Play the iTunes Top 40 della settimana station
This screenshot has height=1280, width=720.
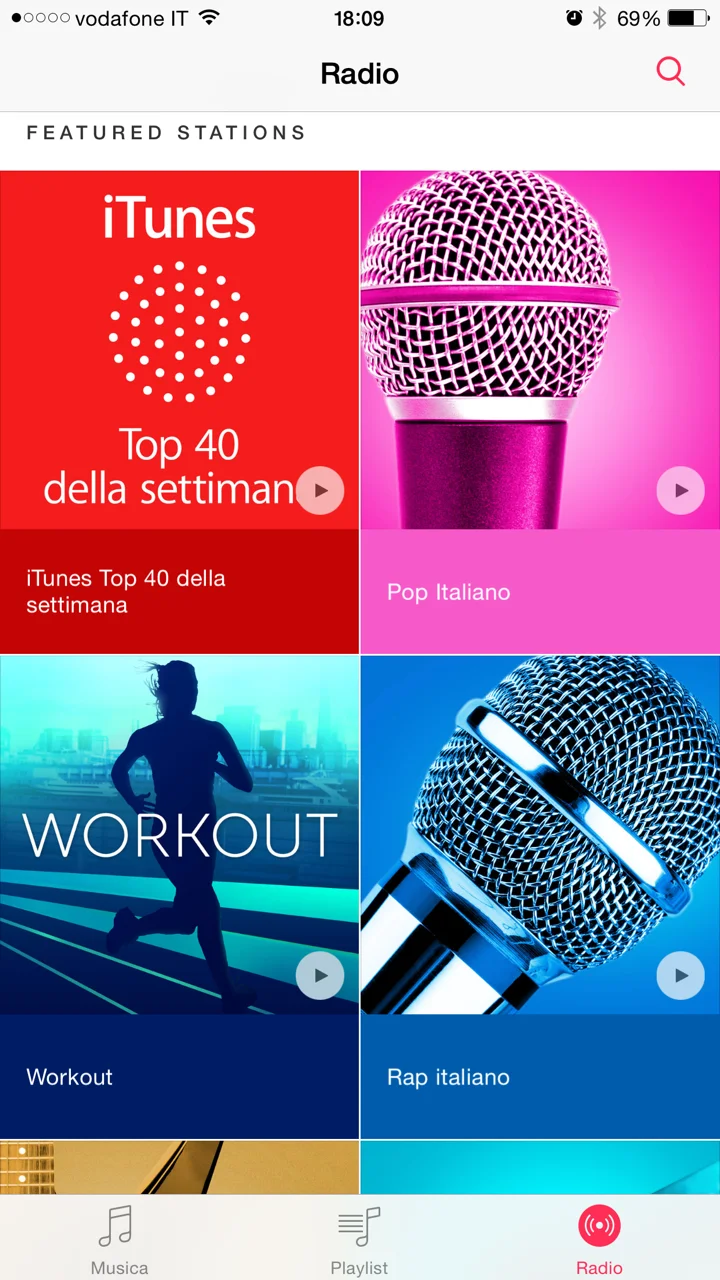[320, 491]
